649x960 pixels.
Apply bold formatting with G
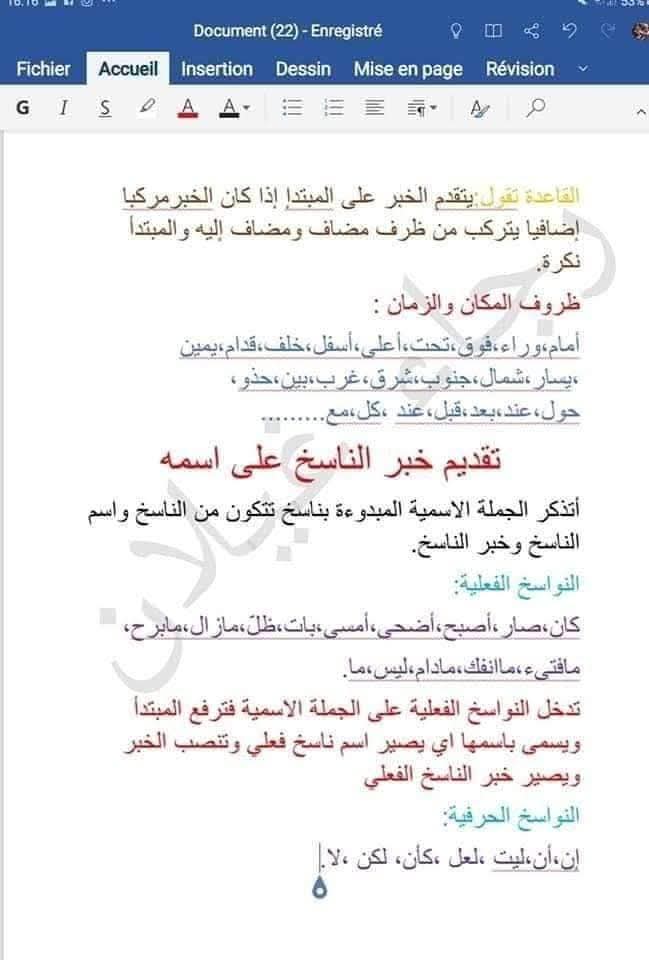(22, 107)
